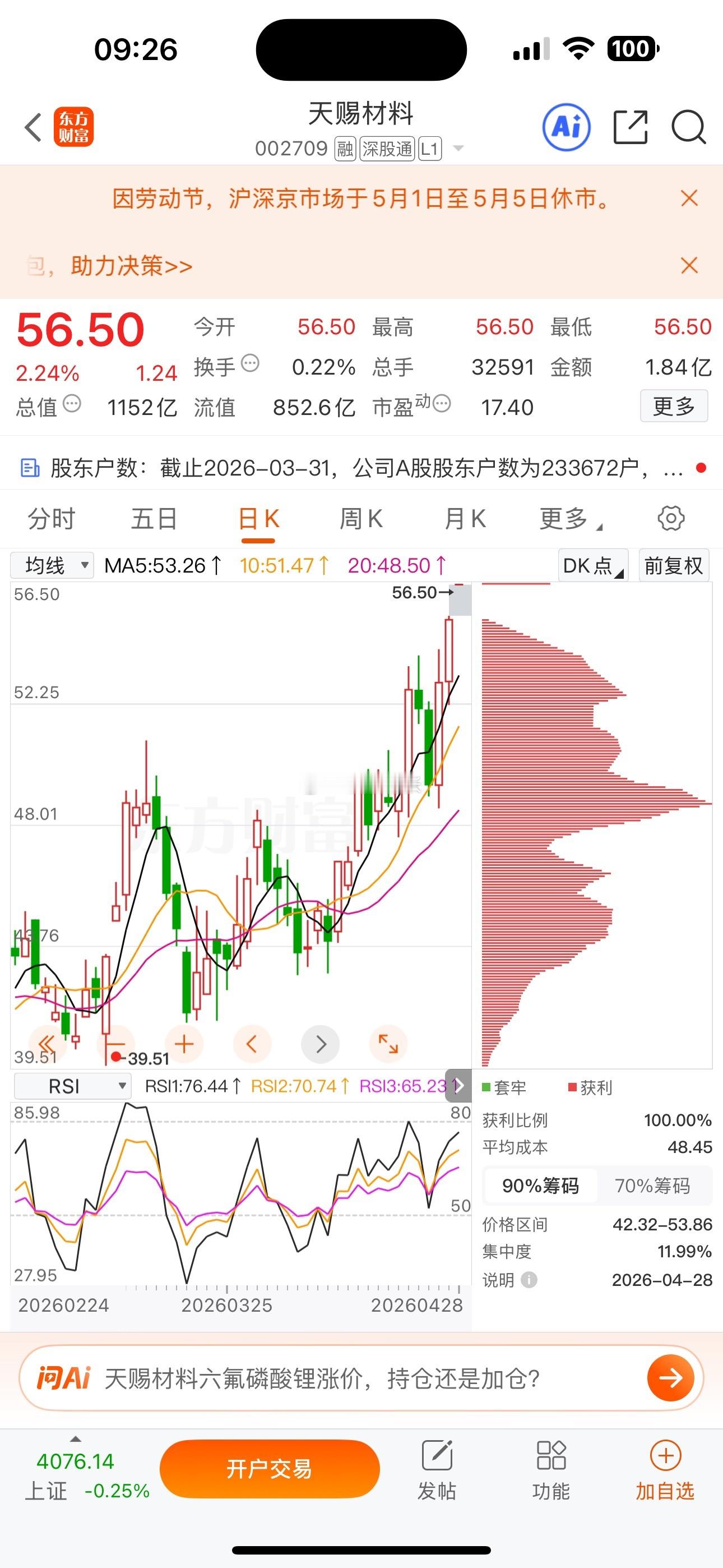
Task: Open the search magnifier
Action: click(x=688, y=128)
